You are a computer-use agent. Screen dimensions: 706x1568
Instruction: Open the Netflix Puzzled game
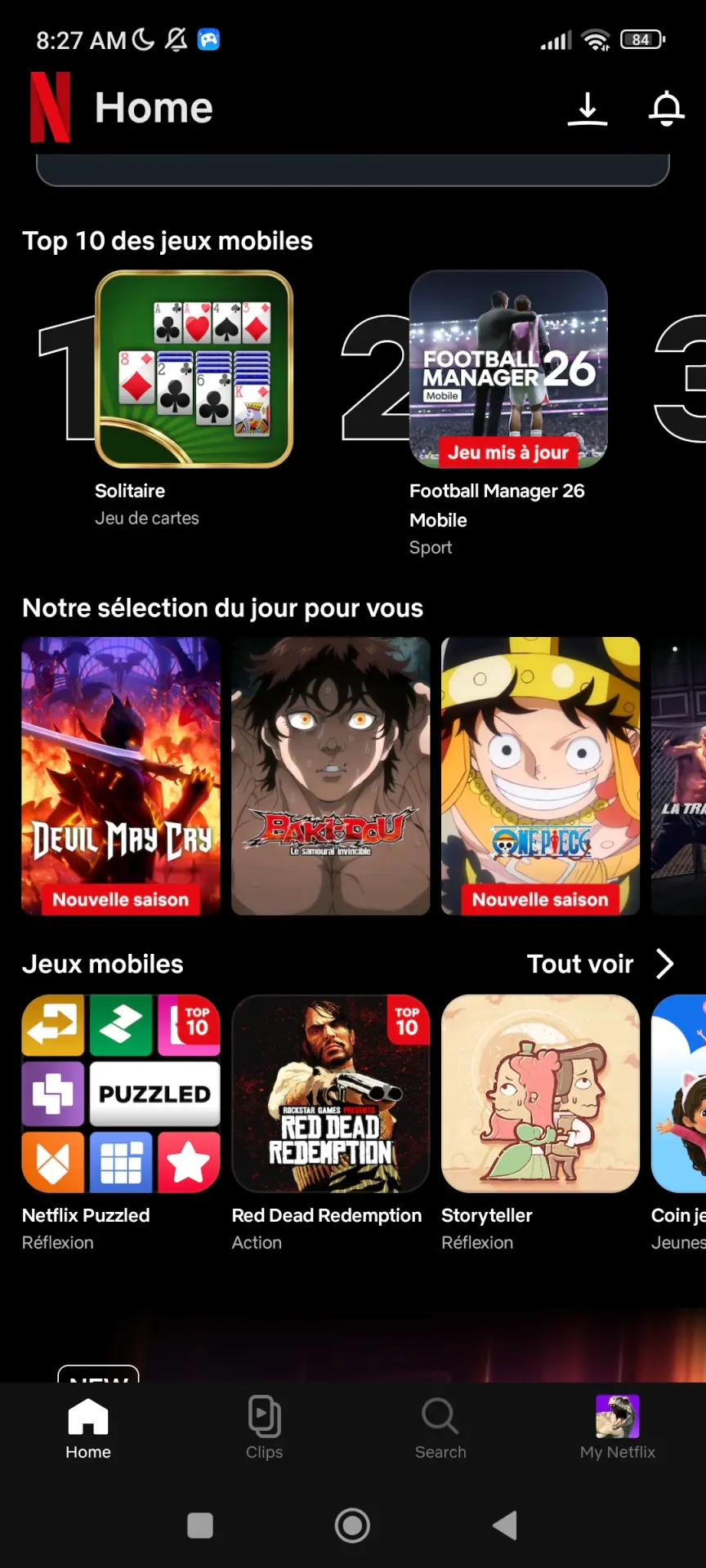tap(121, 1094)
